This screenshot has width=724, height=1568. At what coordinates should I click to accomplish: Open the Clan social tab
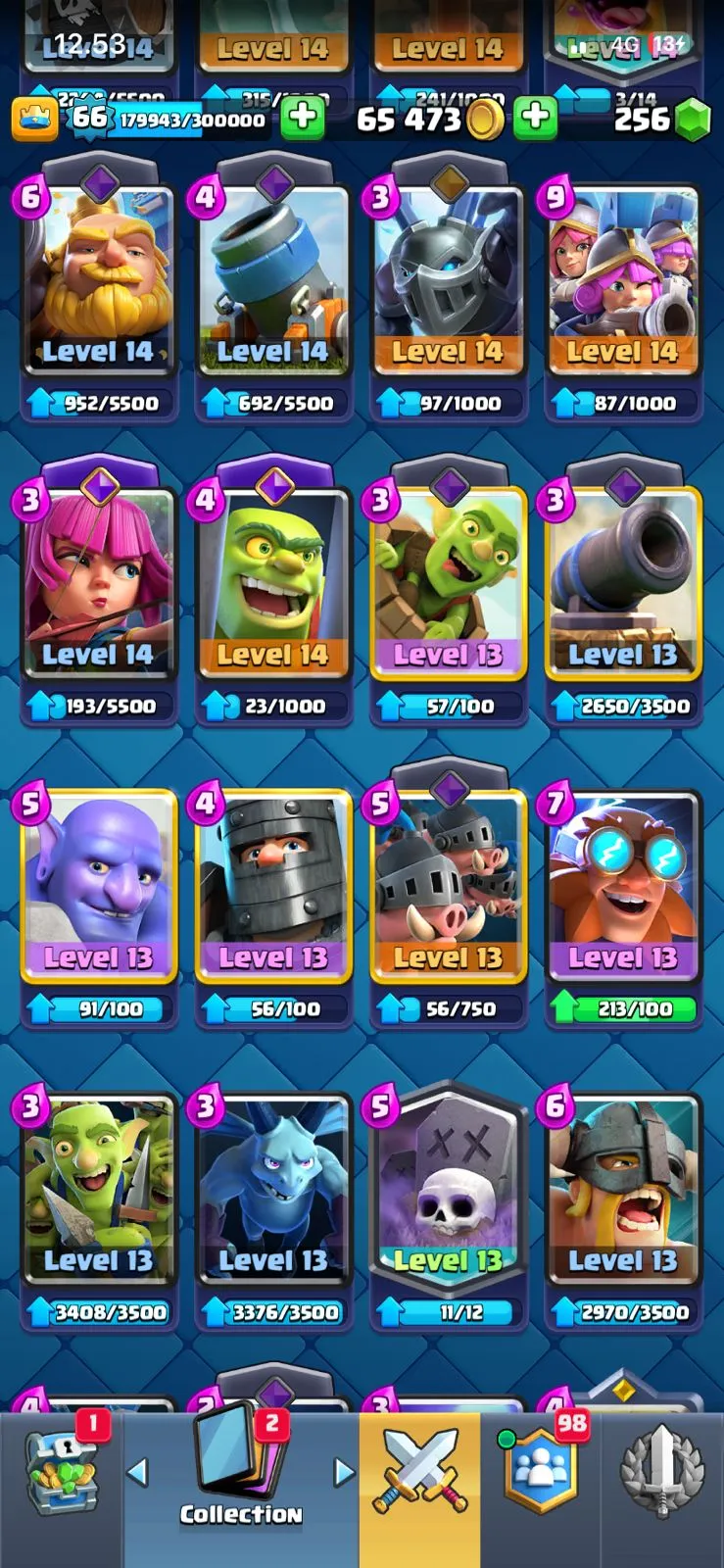click(541, 1475)
